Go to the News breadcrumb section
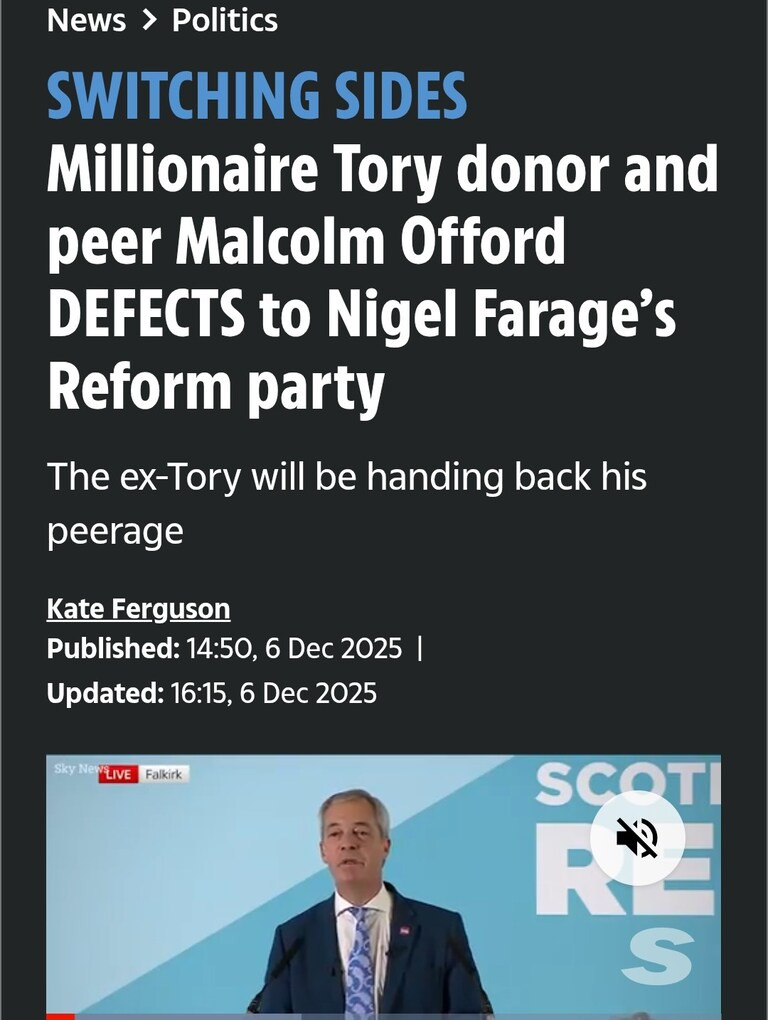Image resolution: width=768 pixels, height=1020 pixels. tap(86, 20)
